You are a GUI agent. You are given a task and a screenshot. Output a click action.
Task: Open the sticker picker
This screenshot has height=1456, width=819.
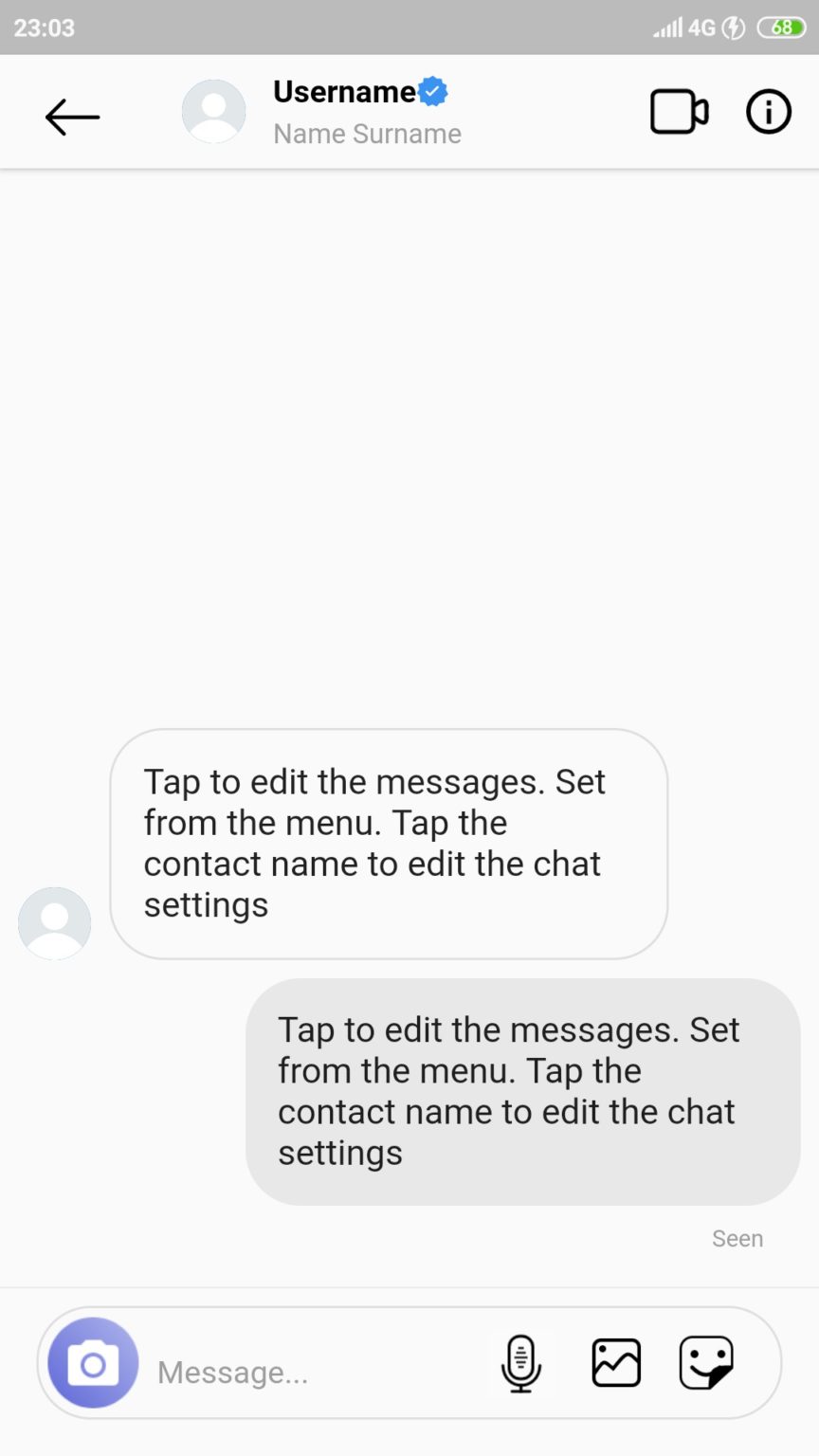706,1363
